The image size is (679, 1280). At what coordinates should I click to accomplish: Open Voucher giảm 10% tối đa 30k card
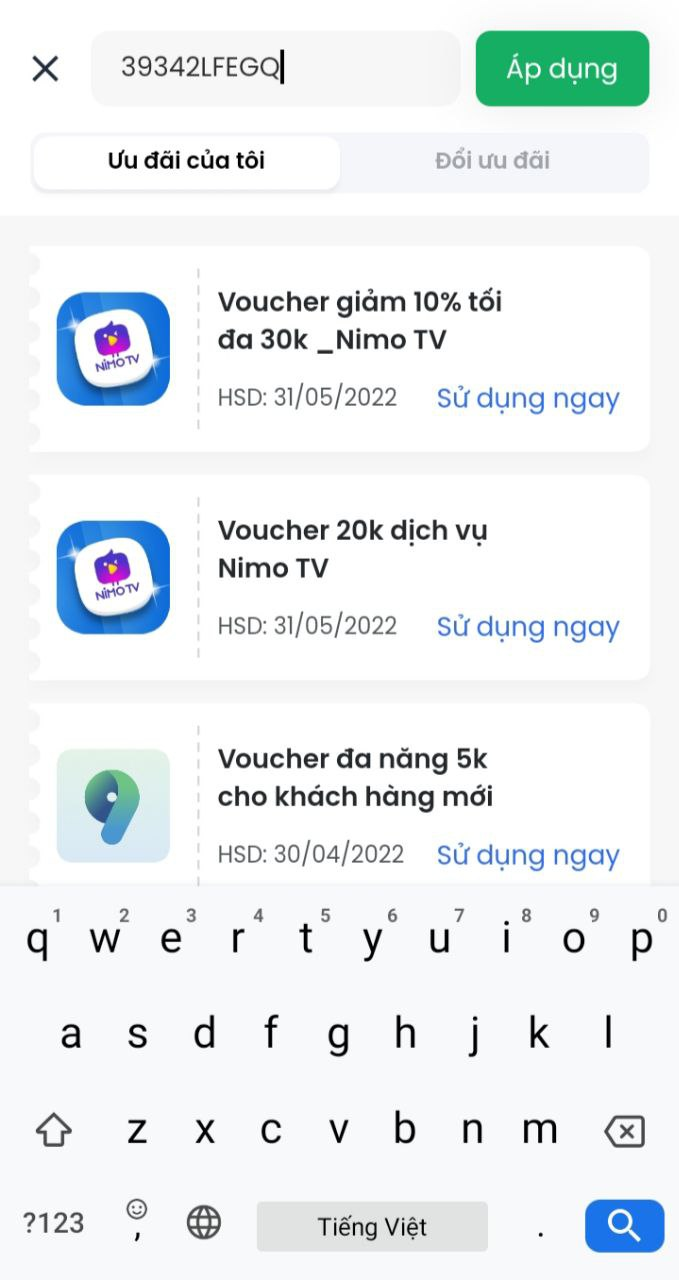[360, 321]
